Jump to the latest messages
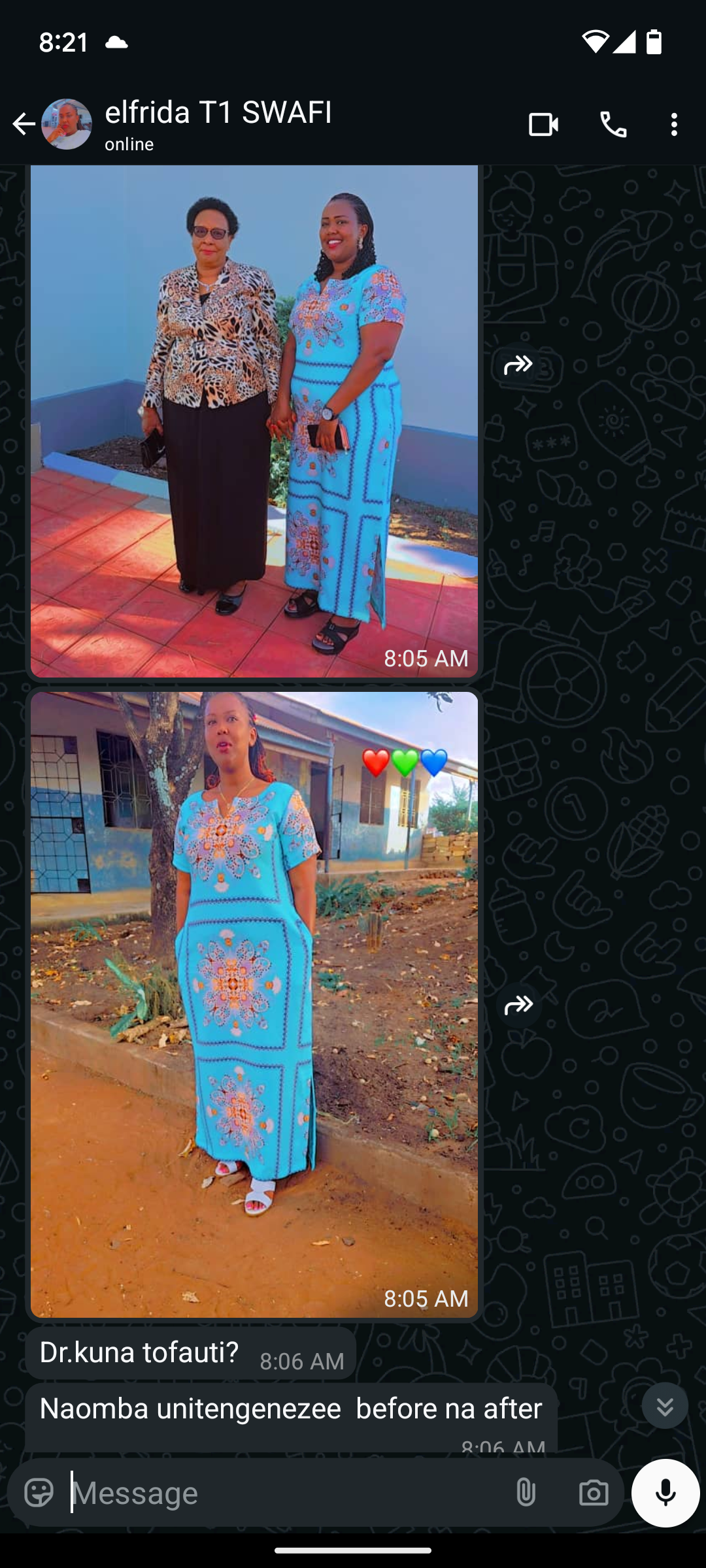Viewport: 706px width, 1568px height. pos(664,1406)
